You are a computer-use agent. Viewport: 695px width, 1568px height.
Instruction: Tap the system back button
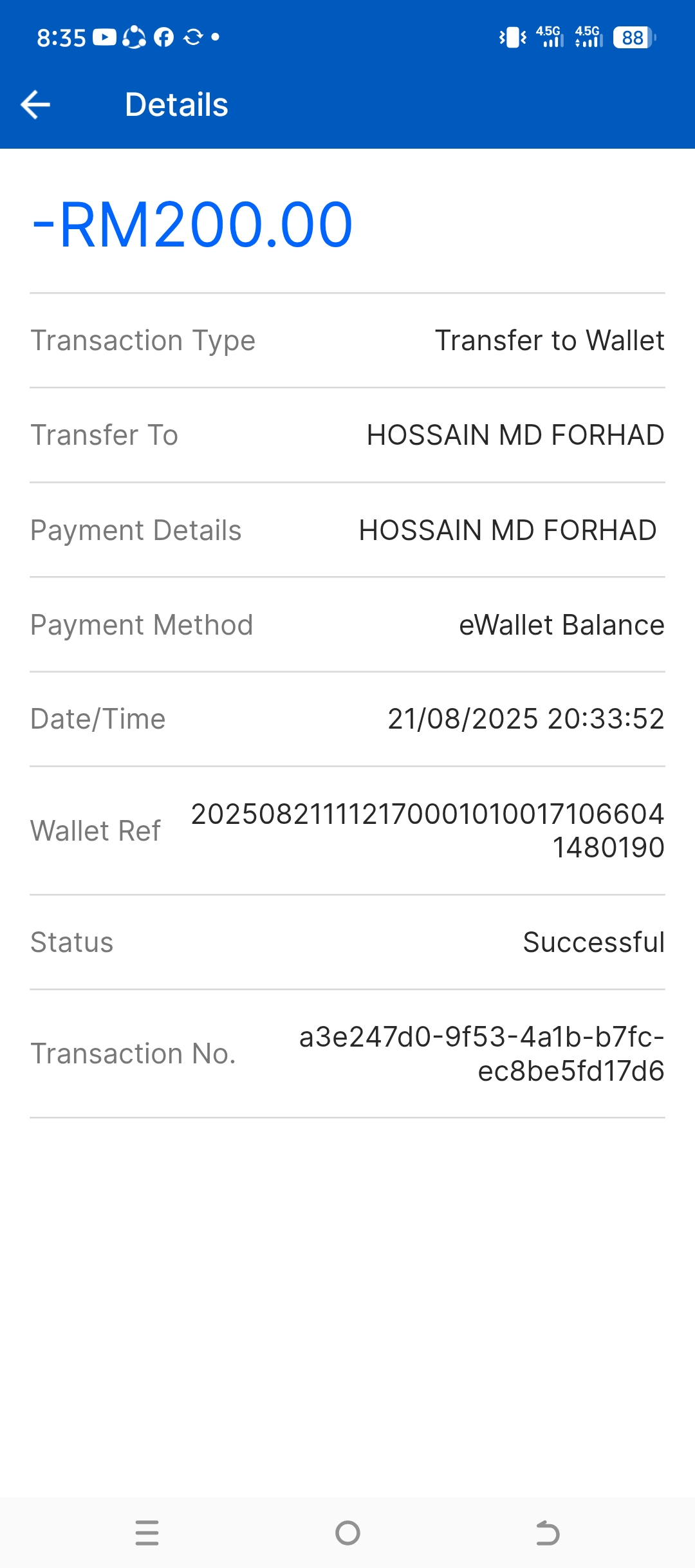[548, 1533]
